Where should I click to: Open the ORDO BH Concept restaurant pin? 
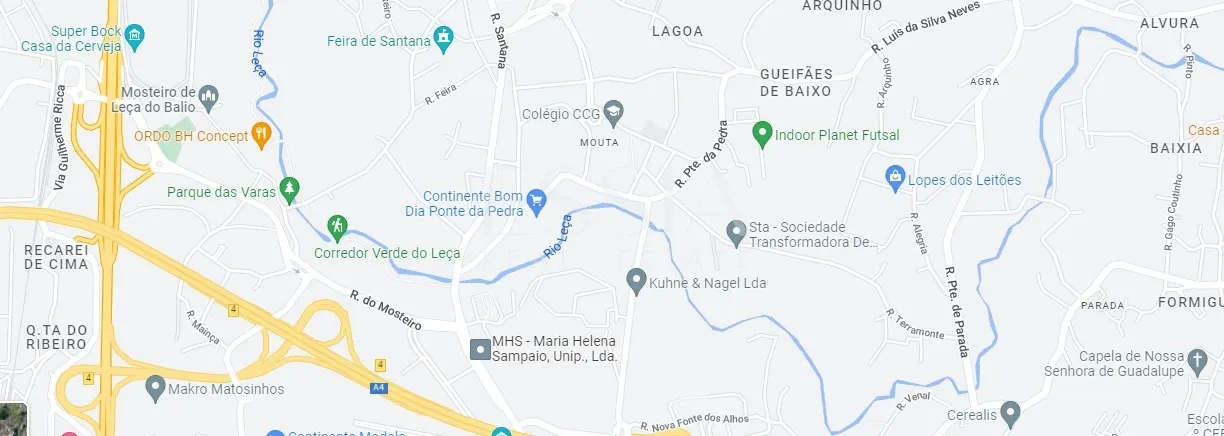[x=261, y=134]
